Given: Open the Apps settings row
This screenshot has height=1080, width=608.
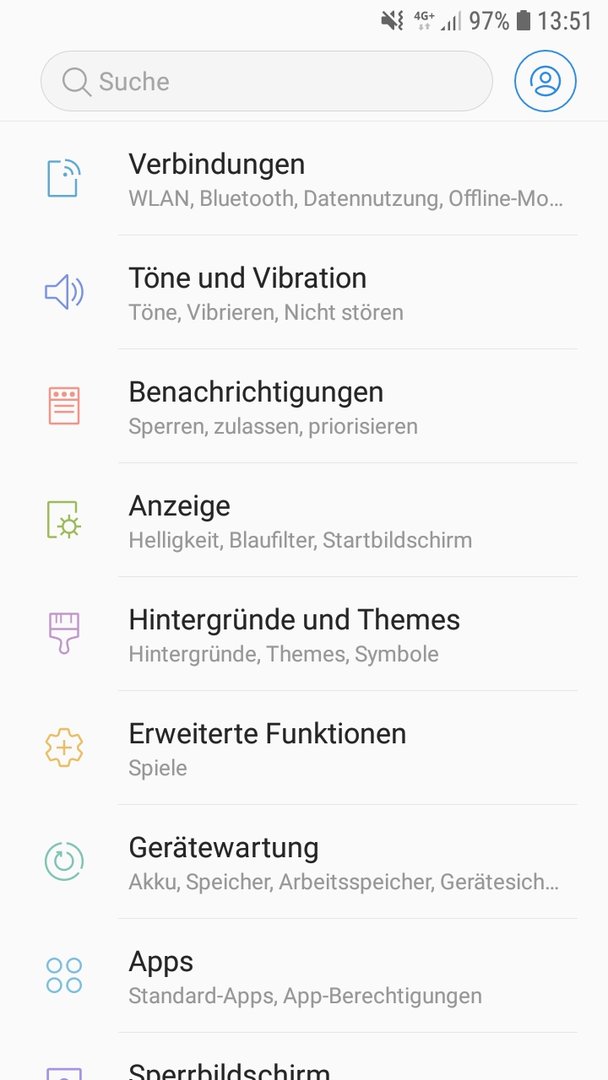Looking at the screenshot, I should click(x=304, y=975).
